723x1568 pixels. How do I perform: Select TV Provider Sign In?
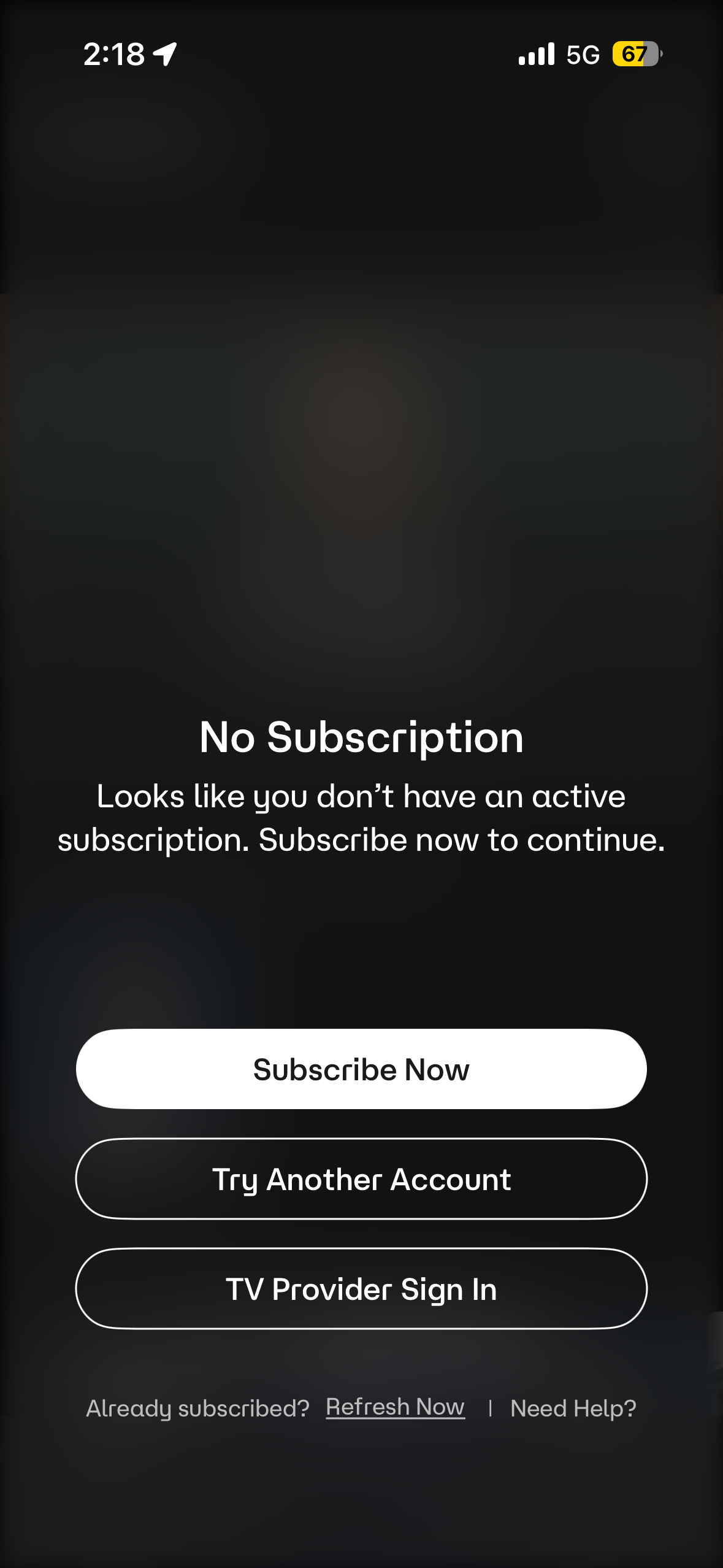361,1289
